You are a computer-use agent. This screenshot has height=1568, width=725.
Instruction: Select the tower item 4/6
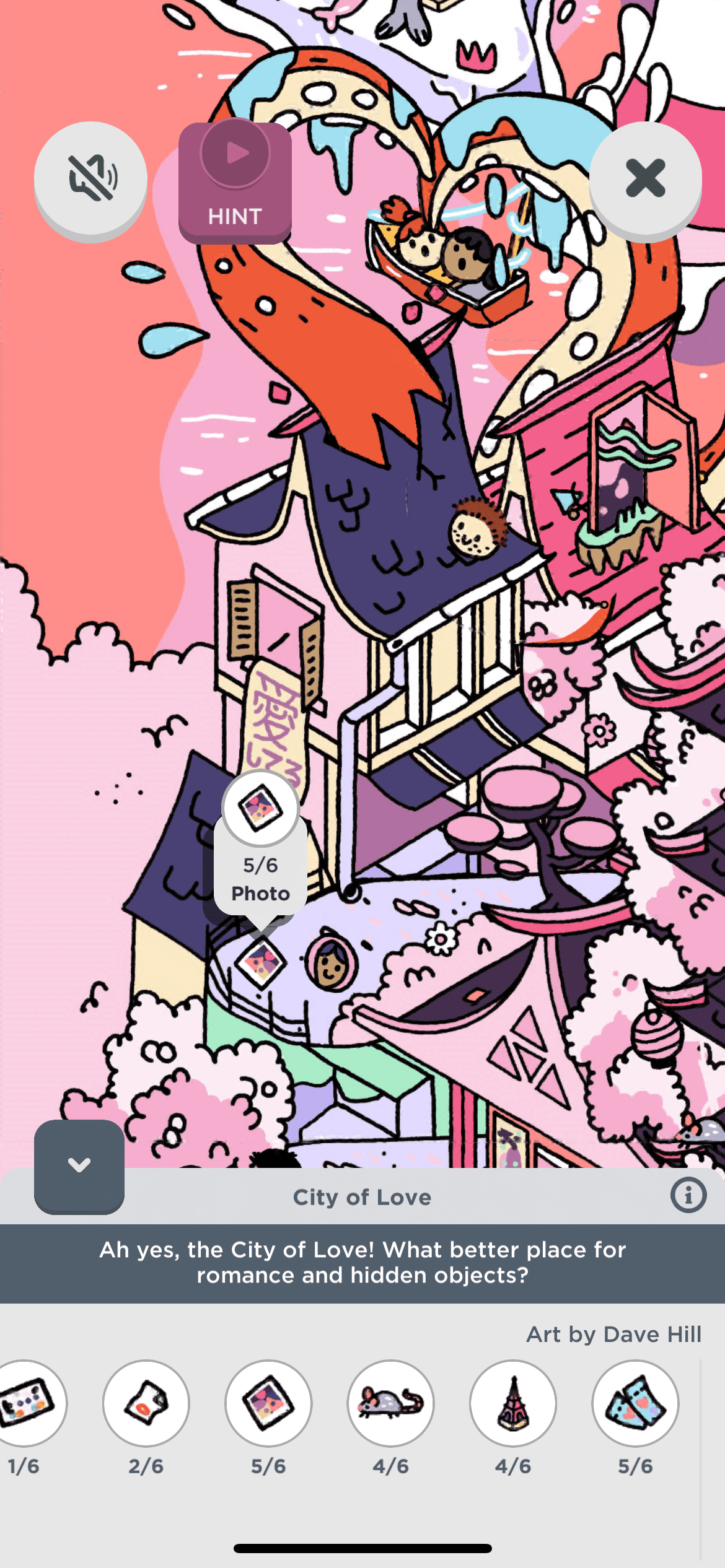point(513,1403)
